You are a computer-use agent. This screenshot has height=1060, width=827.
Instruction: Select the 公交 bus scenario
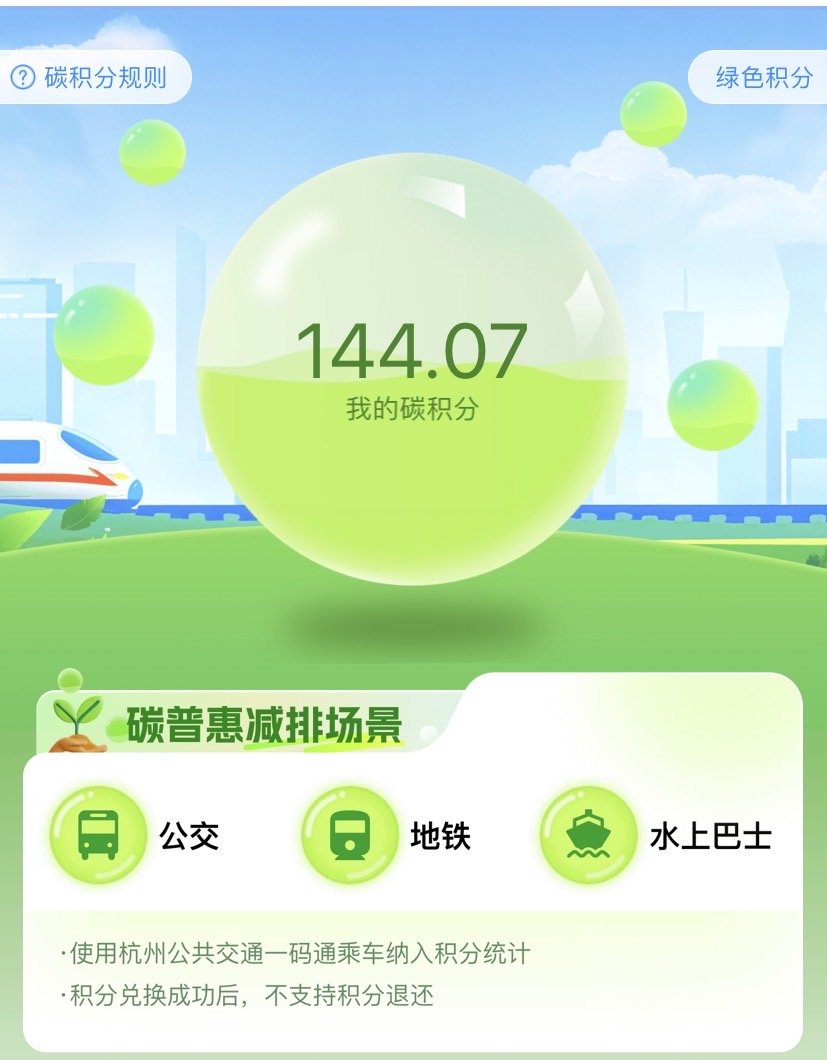pos(136,836)
